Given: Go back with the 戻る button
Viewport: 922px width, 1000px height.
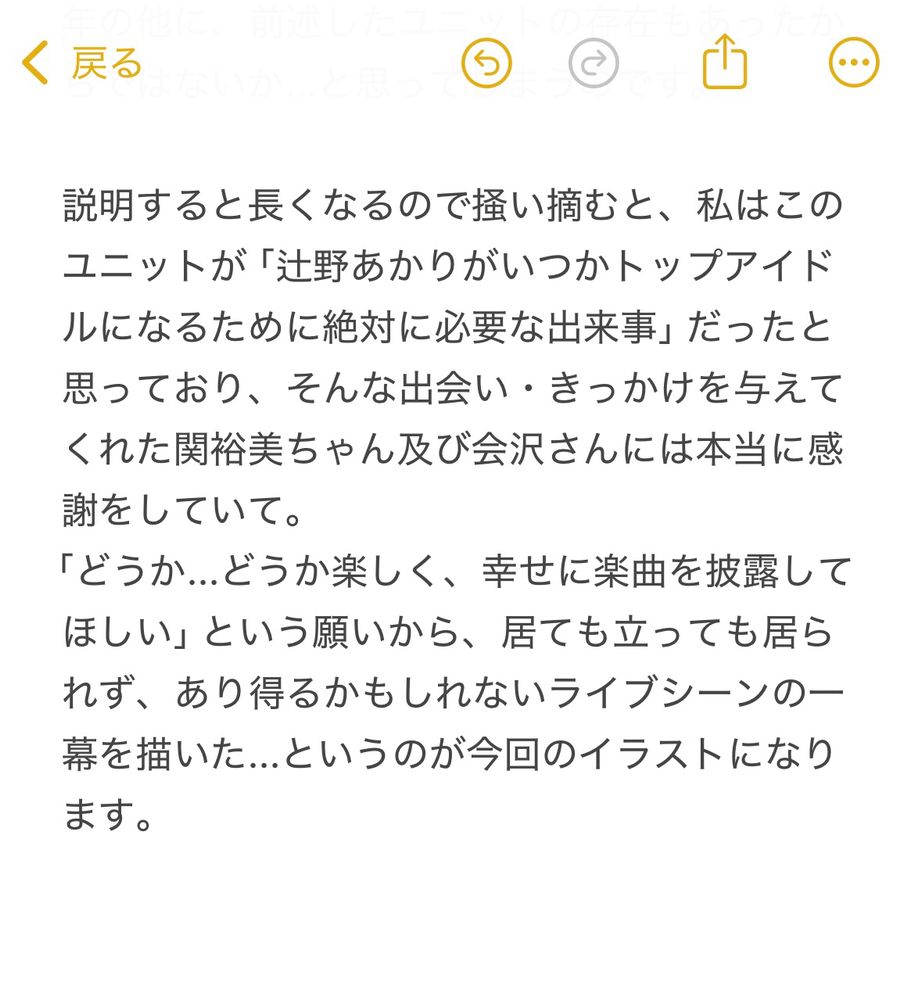Looking at the screenshot, I should 84,64.
